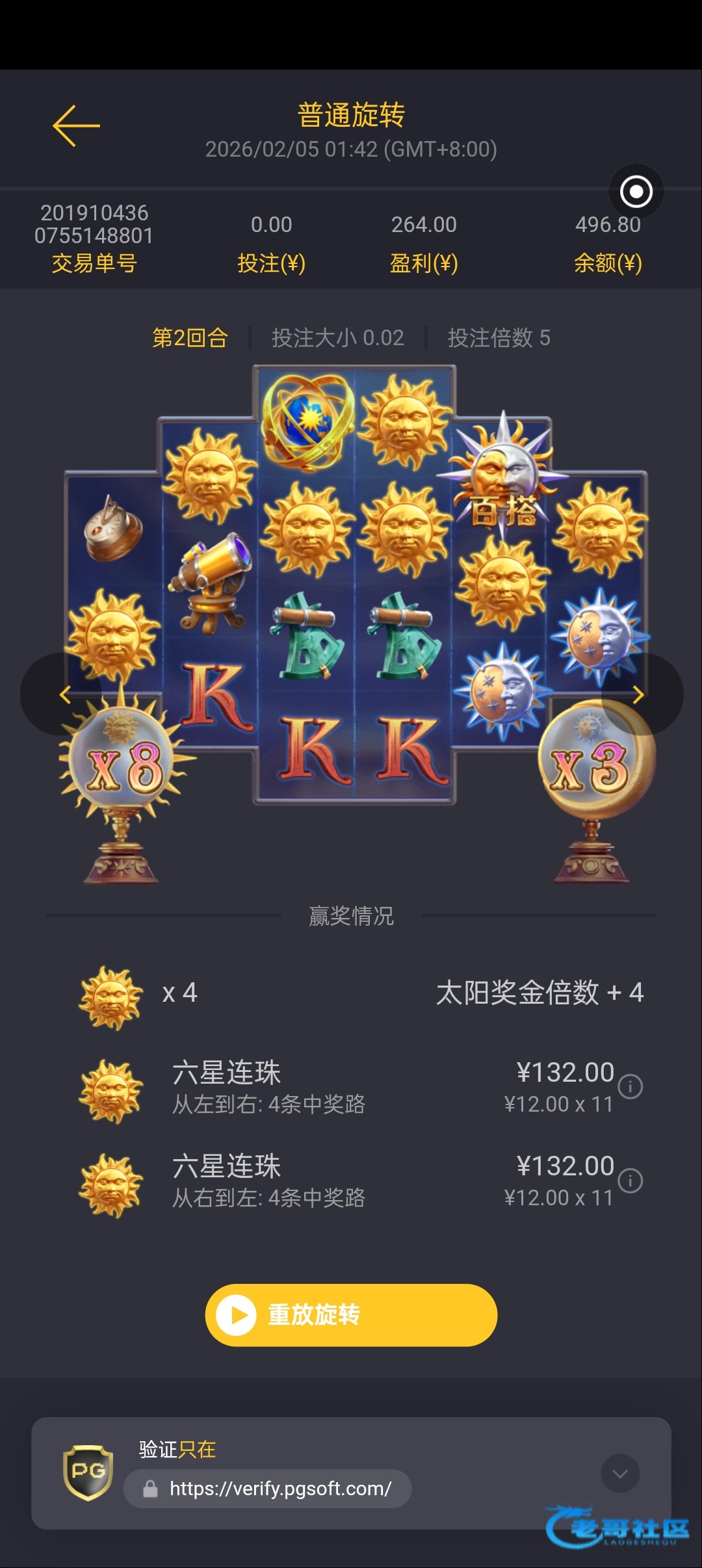Go to the previous round
The image size is (702, 1568).
[x=64, y=694]
